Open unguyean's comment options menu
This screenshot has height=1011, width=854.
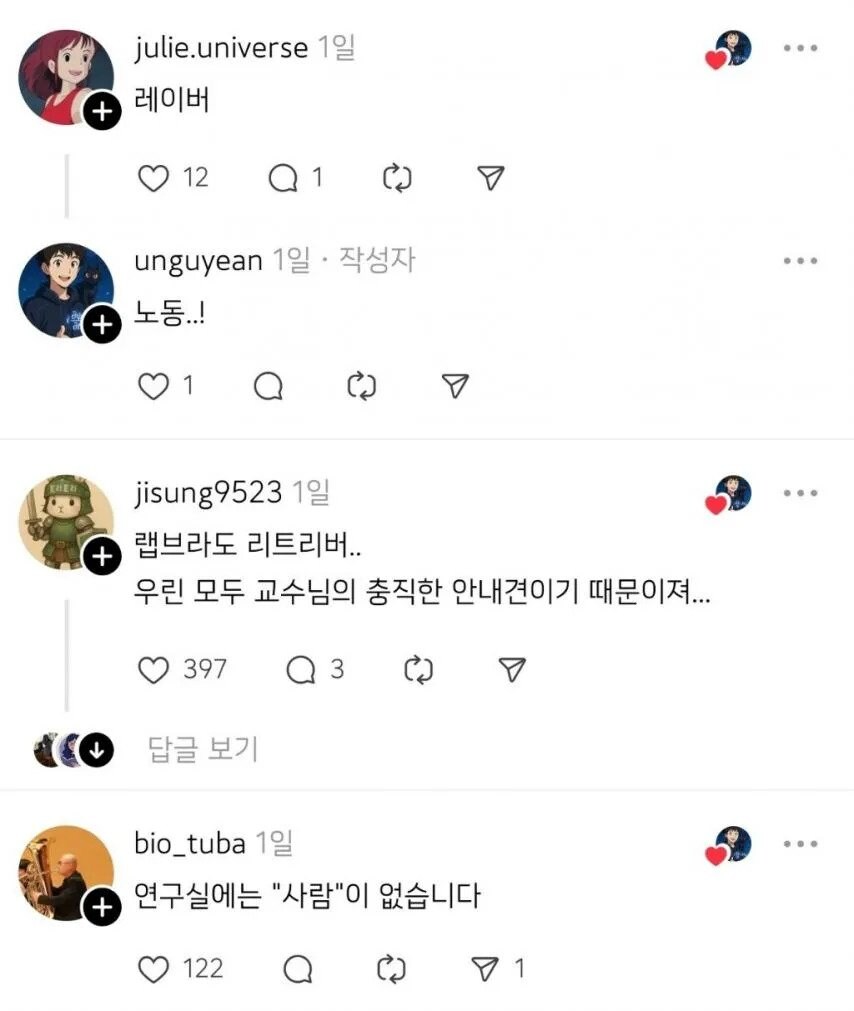pos(799,261)
